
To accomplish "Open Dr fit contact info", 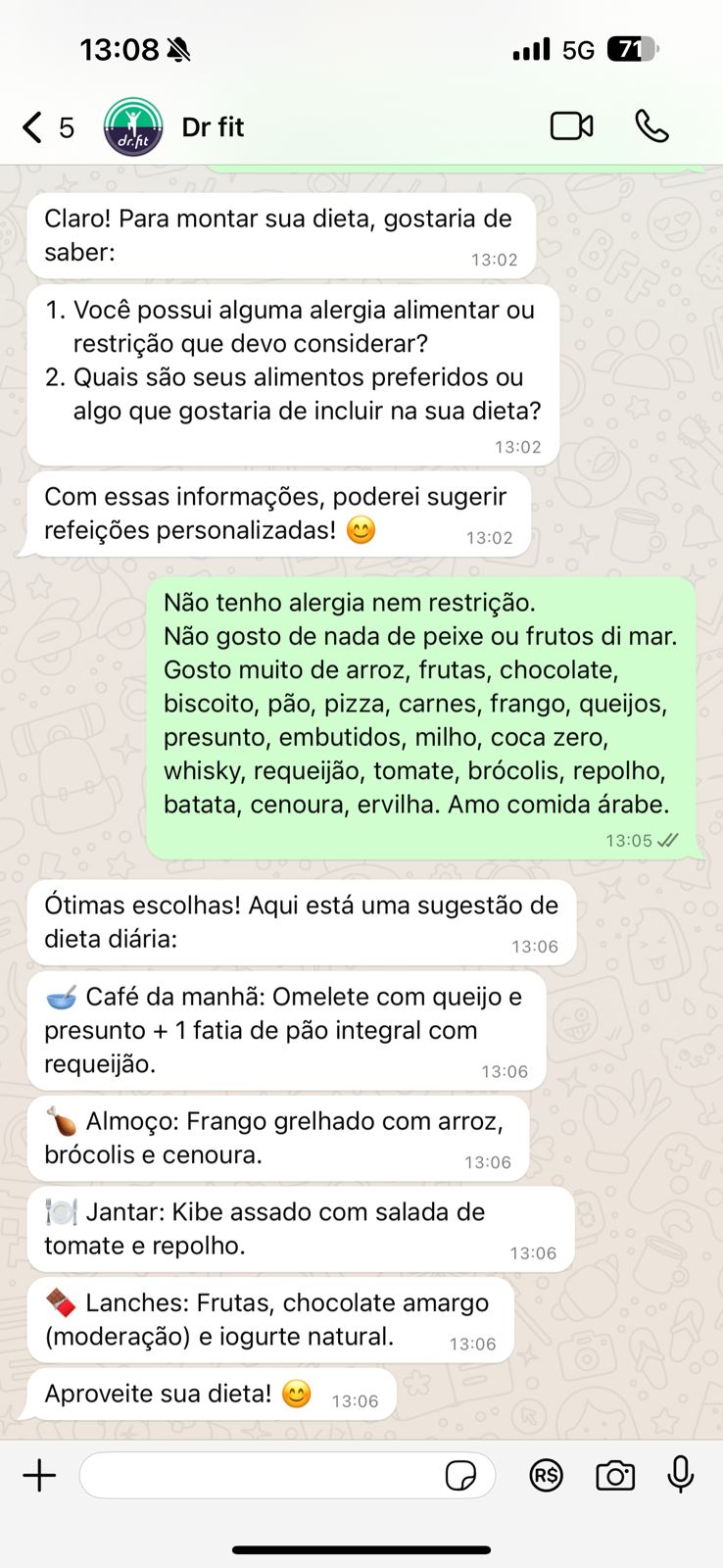I will pos(213,127).
